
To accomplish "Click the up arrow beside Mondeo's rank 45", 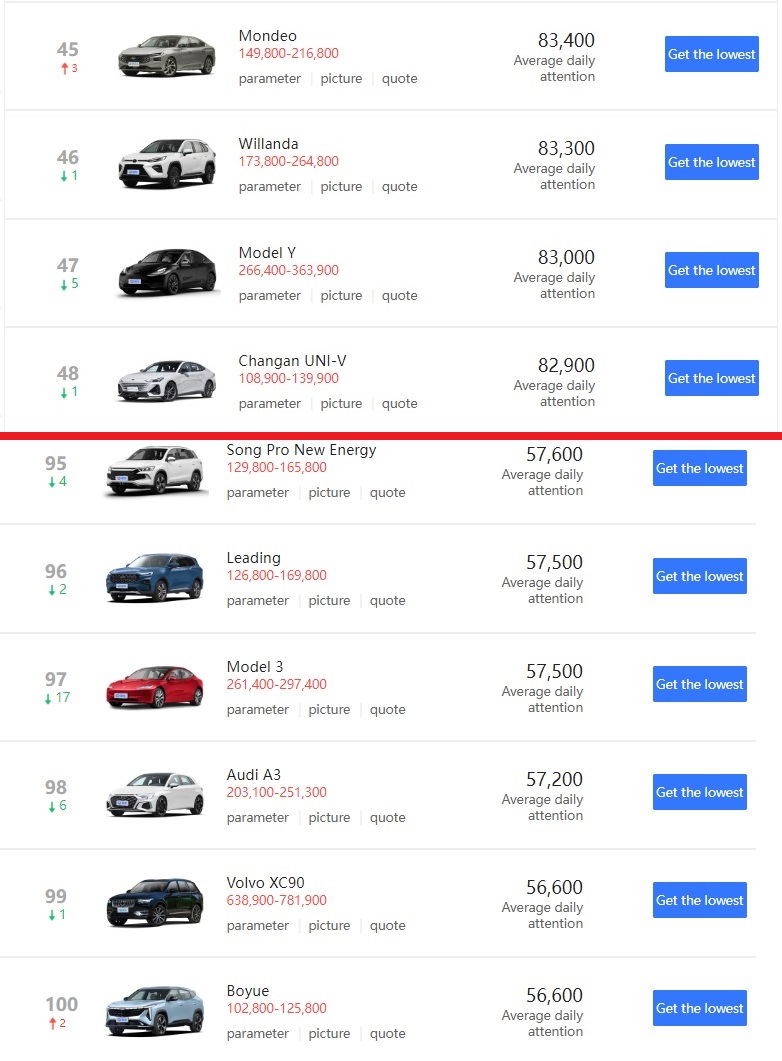I will [x=63, y=68].
